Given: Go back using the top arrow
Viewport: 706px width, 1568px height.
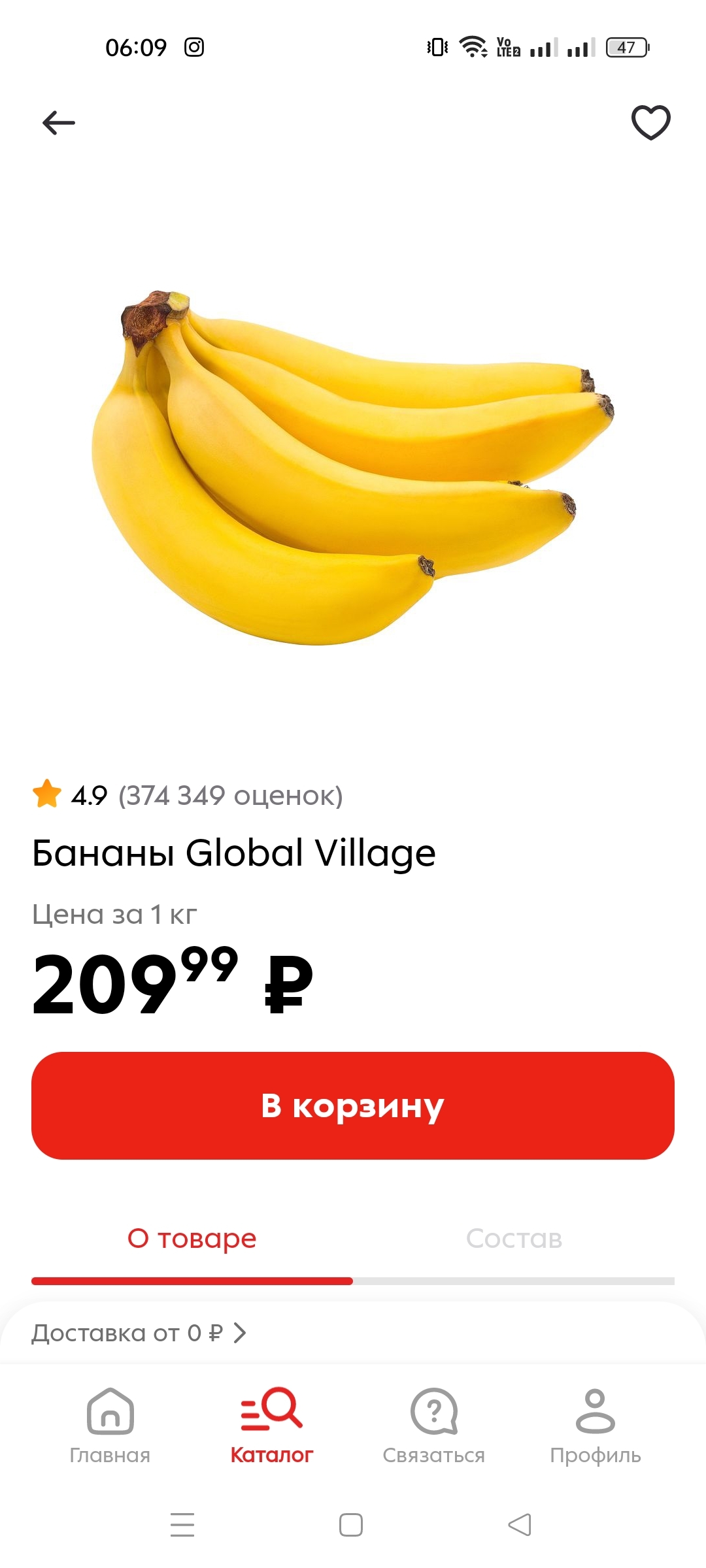Looking at the screenshot, I should [59, 123].
